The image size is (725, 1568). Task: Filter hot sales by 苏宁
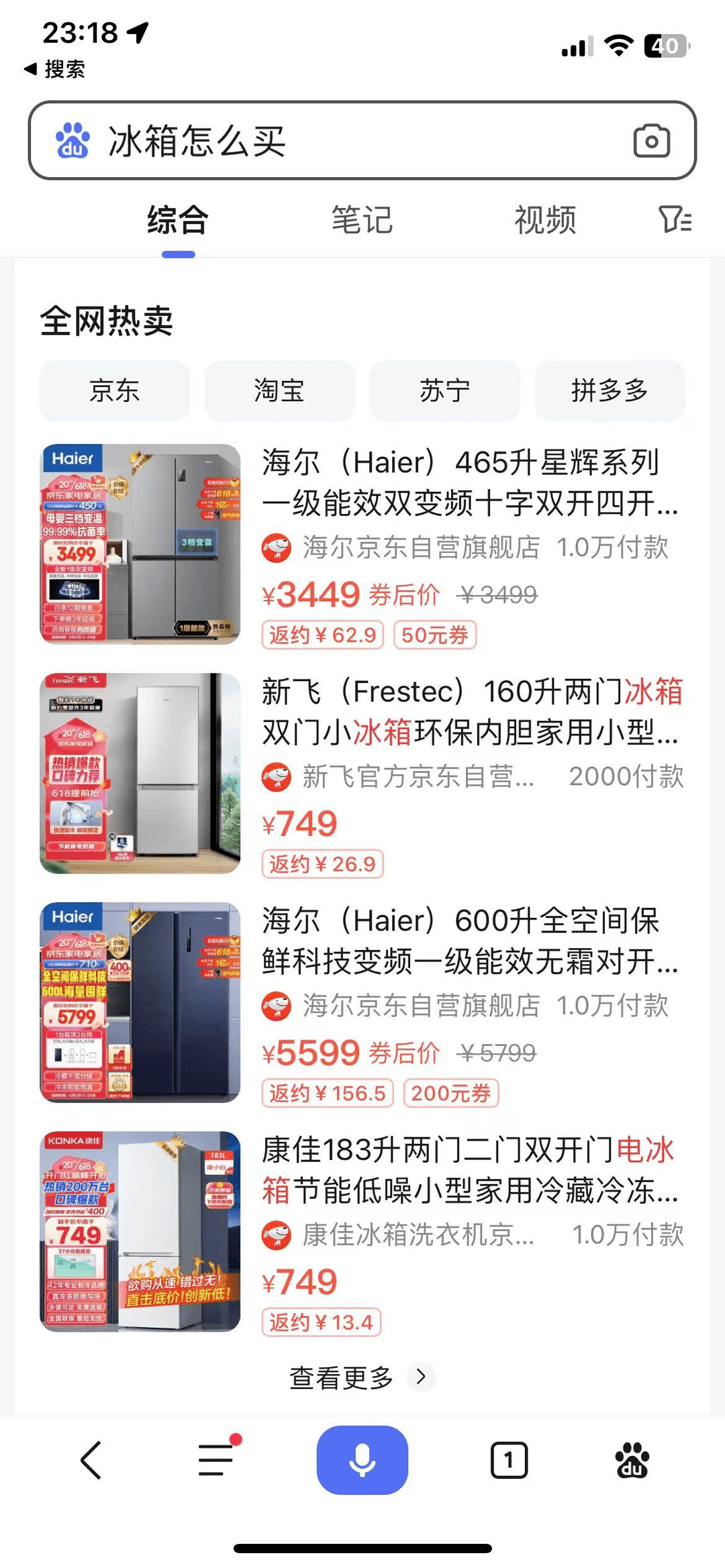(444, 390)
